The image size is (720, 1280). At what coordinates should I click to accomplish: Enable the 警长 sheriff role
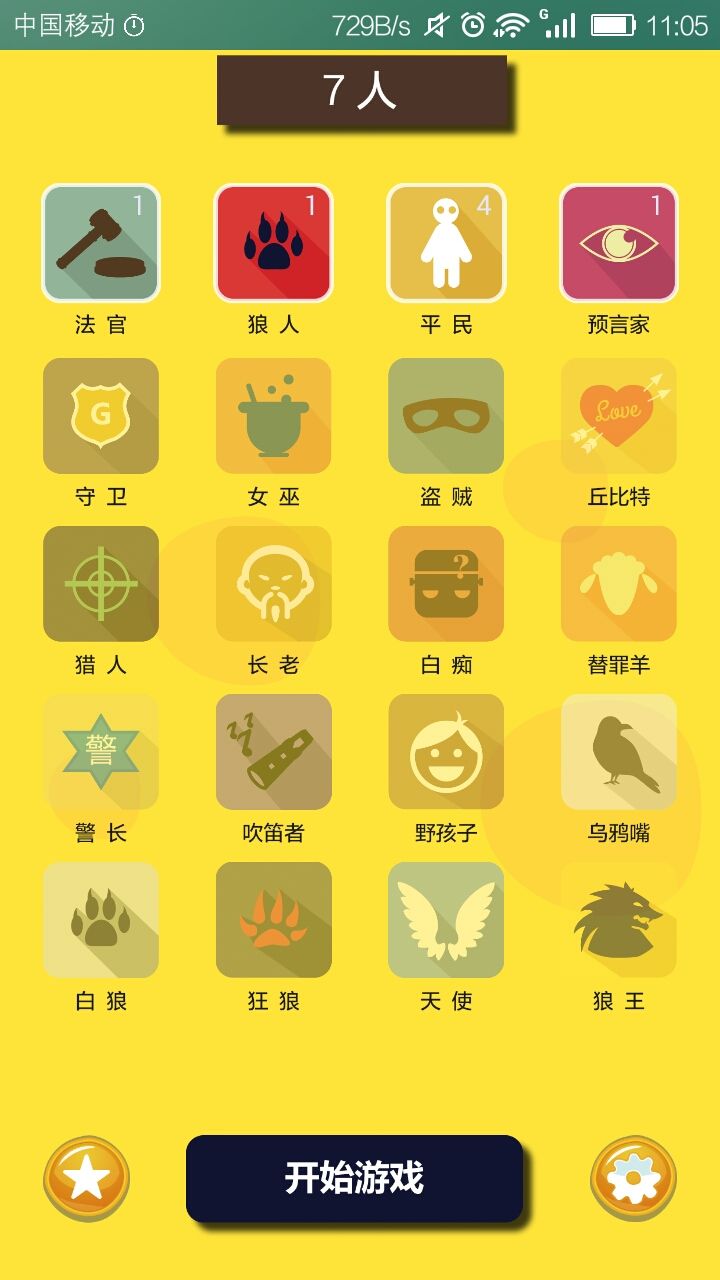click(x=101, y=752)
